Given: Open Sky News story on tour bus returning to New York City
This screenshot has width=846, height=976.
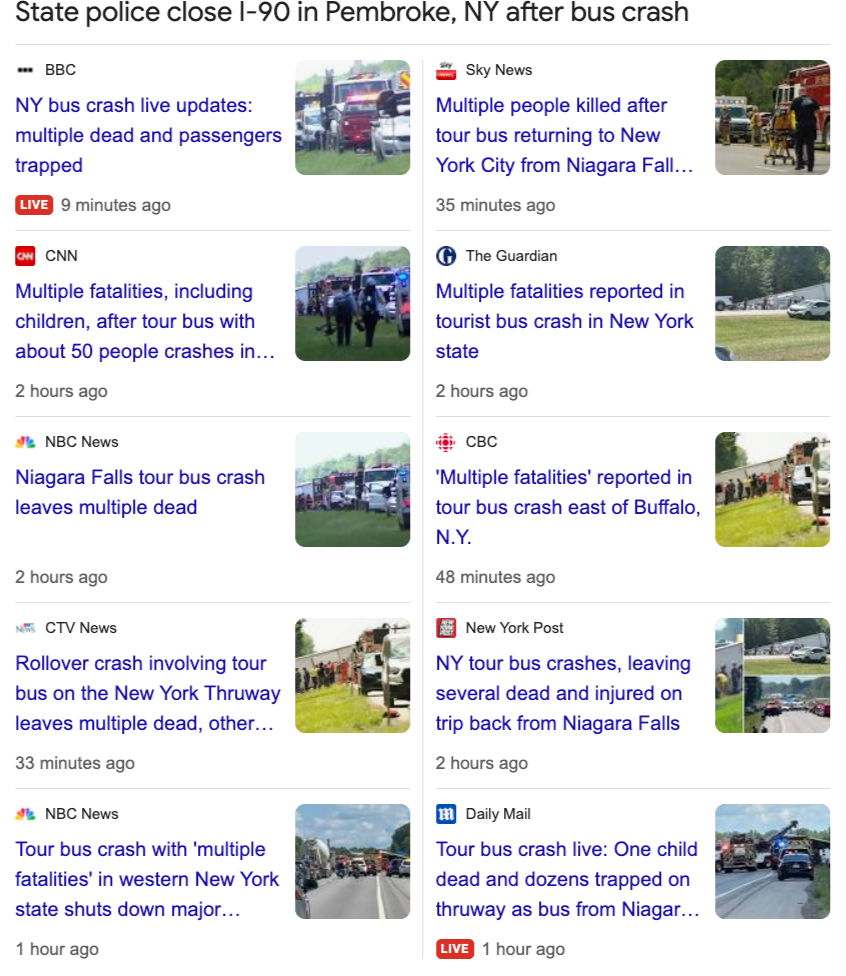Looking at the screenshot, I should [564, 135].
